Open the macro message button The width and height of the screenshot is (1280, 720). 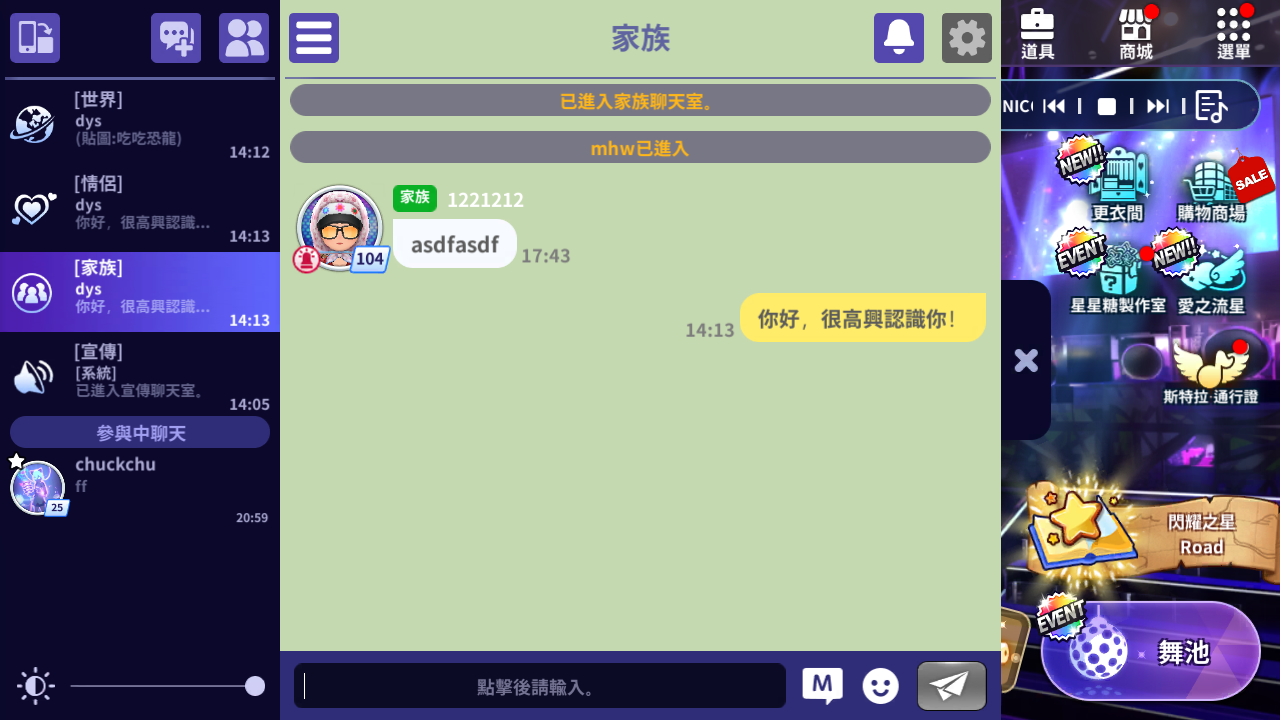pos(822,686)
